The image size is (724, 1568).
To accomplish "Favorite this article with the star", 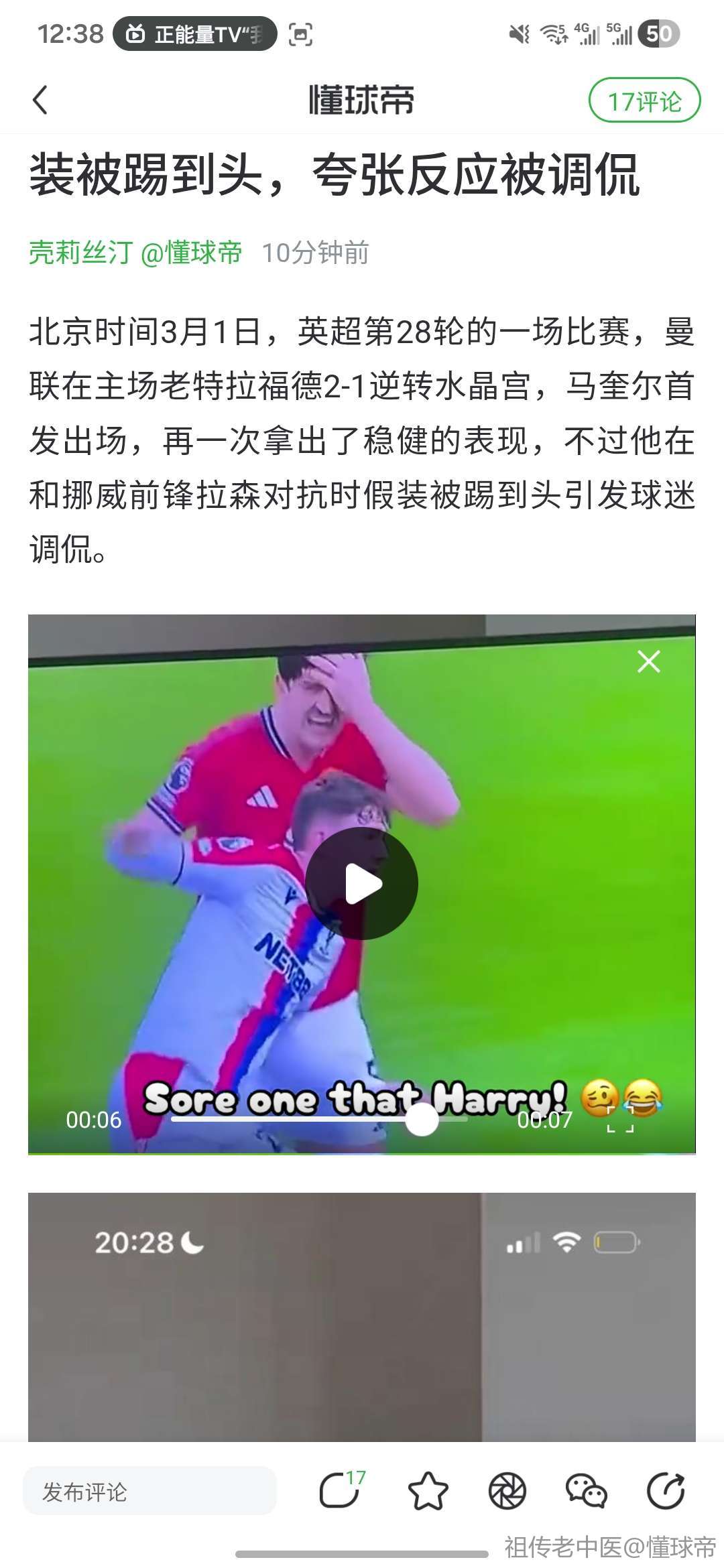I will [428, 1492].
